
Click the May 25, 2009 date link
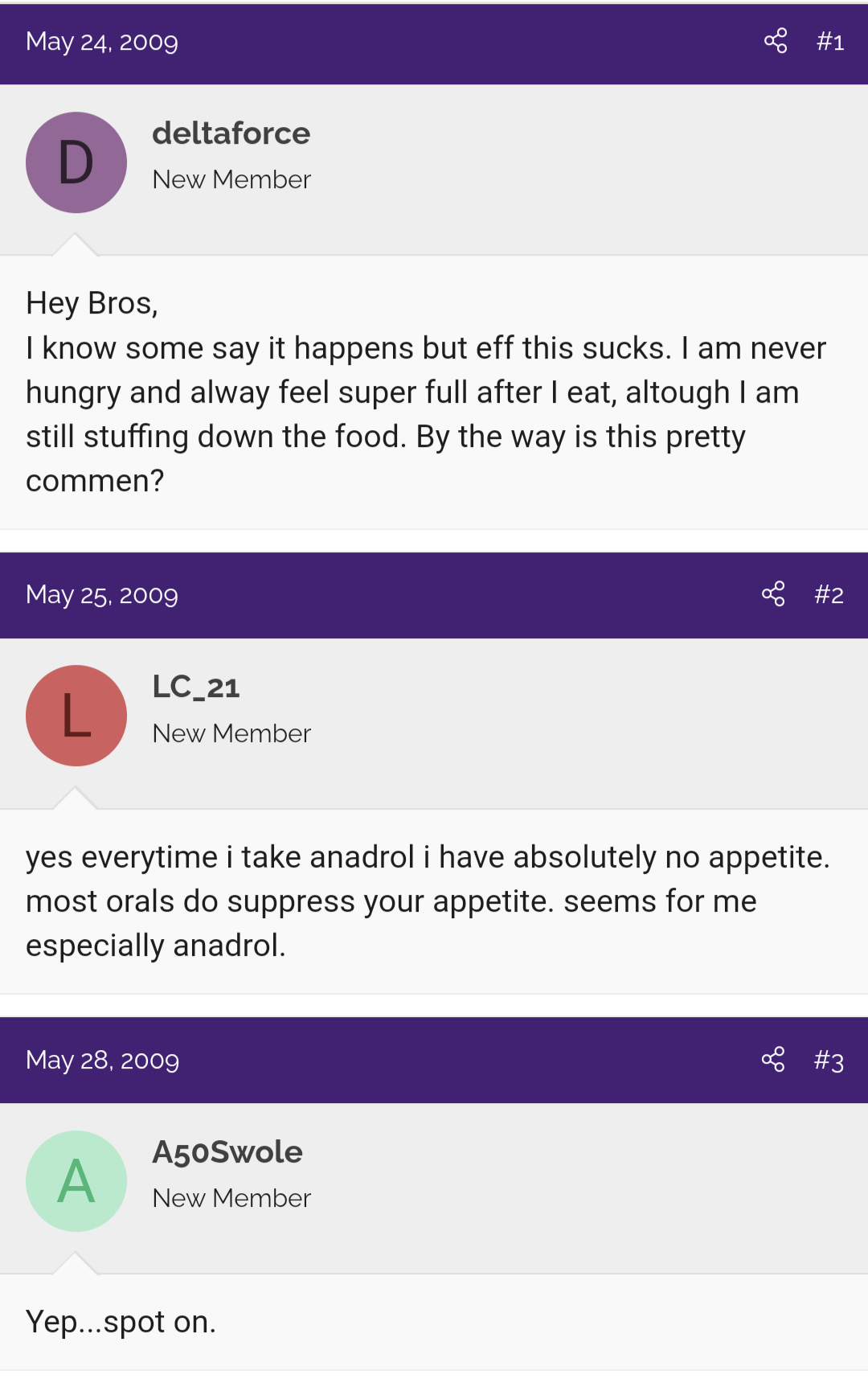[102, 595]
